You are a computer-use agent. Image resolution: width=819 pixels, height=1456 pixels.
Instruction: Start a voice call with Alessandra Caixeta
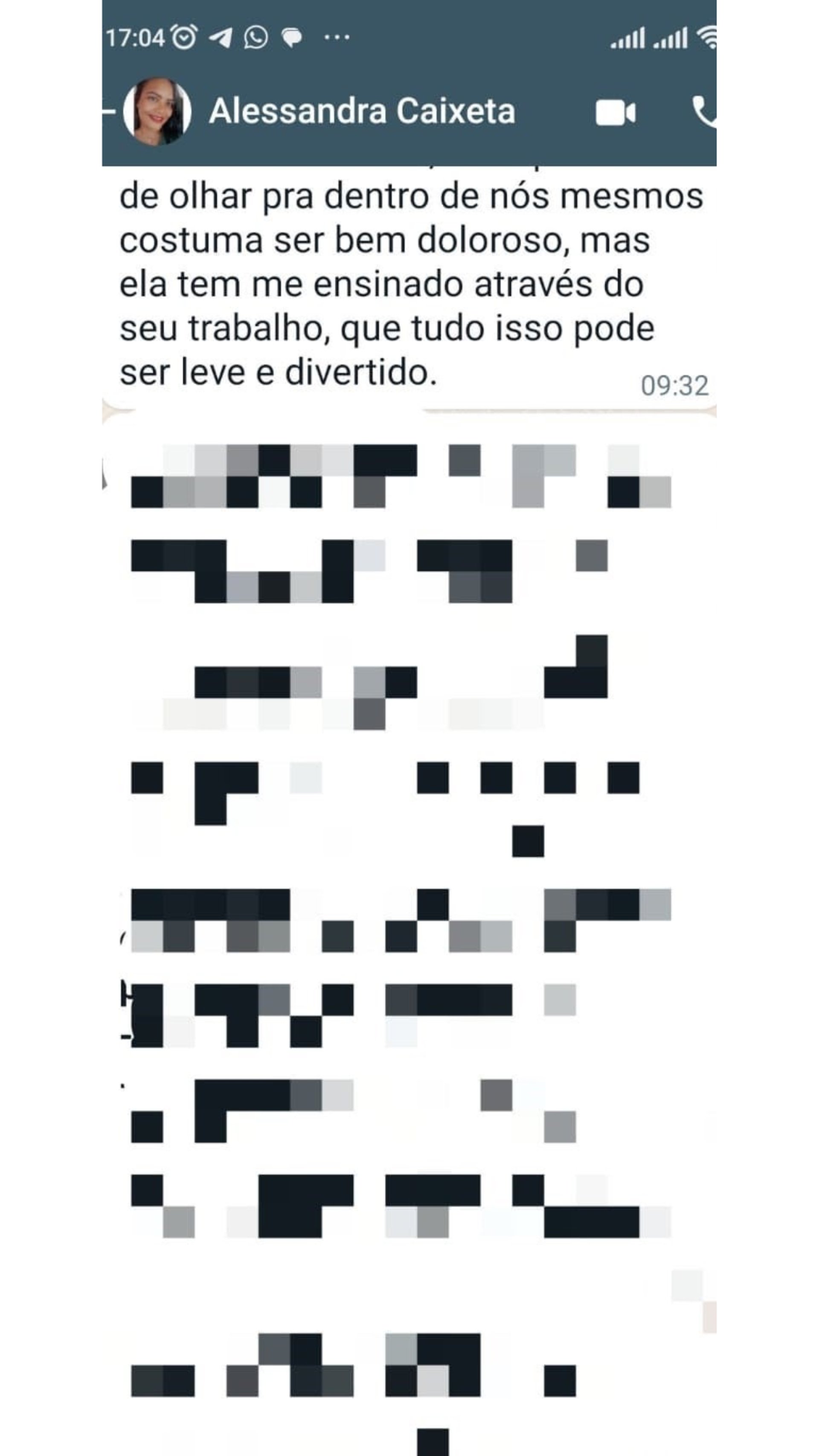704,111
